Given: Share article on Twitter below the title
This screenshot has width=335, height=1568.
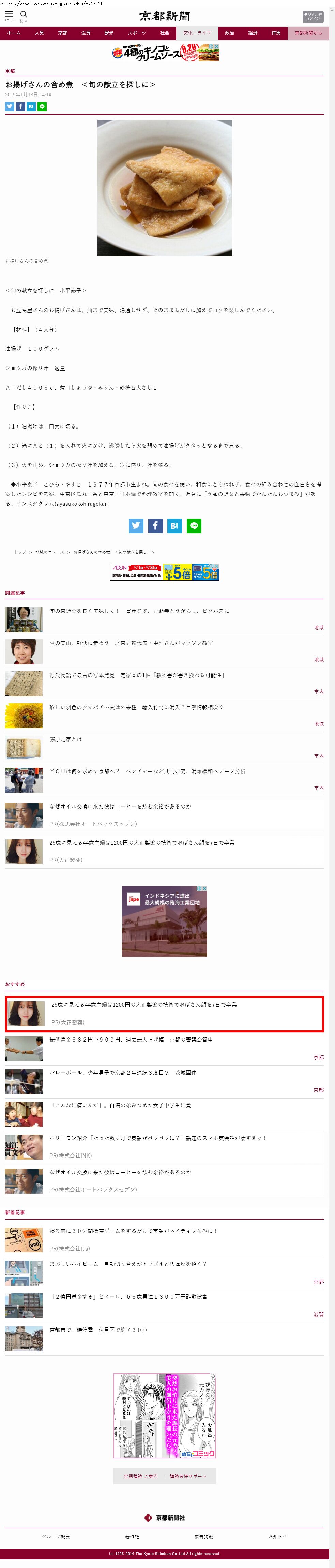Looking at the screenshot, I should click(x=10, y=106).
